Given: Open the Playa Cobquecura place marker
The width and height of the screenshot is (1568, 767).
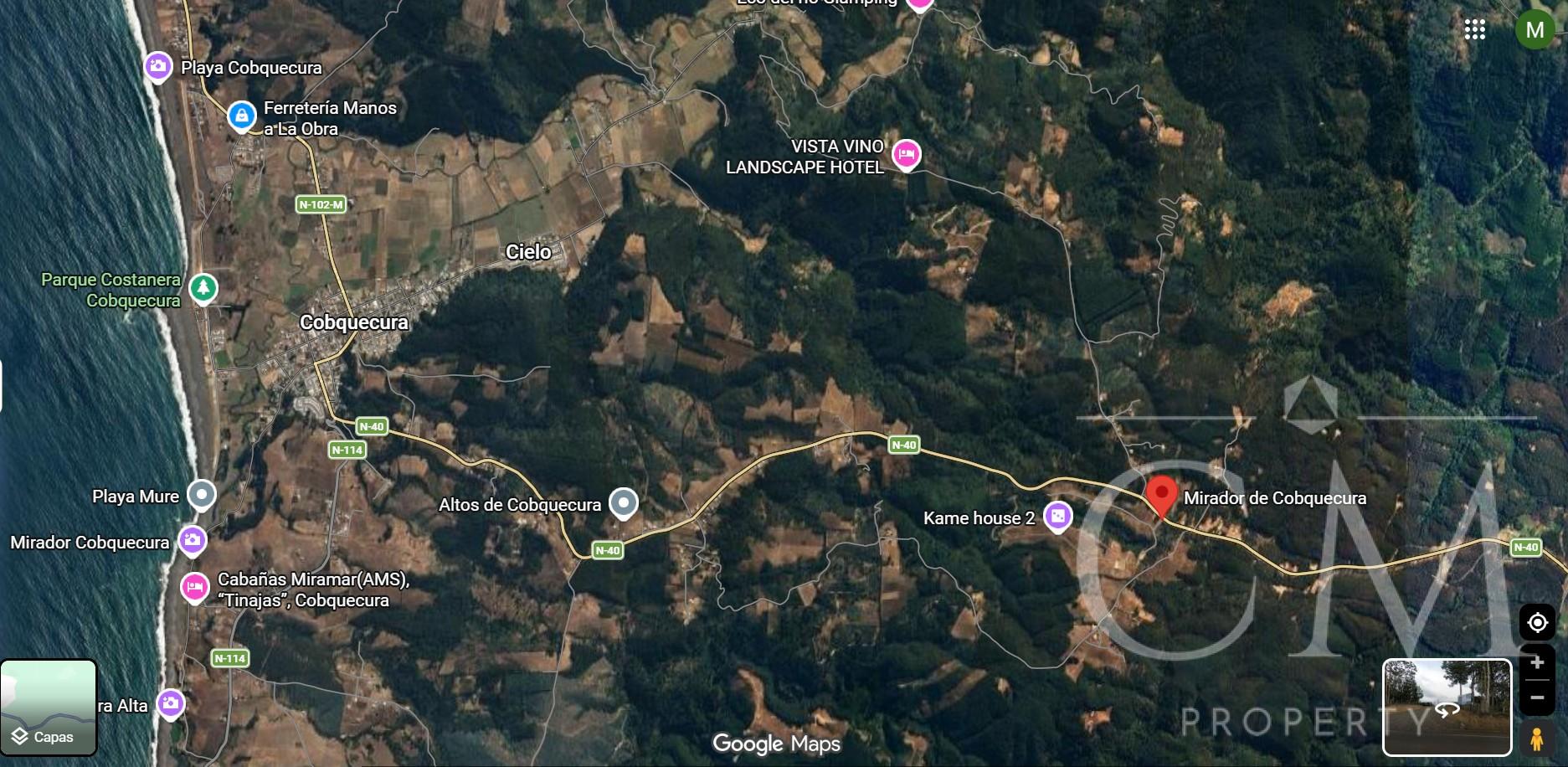Looking at the screenshot, I should tap(158, 66).
